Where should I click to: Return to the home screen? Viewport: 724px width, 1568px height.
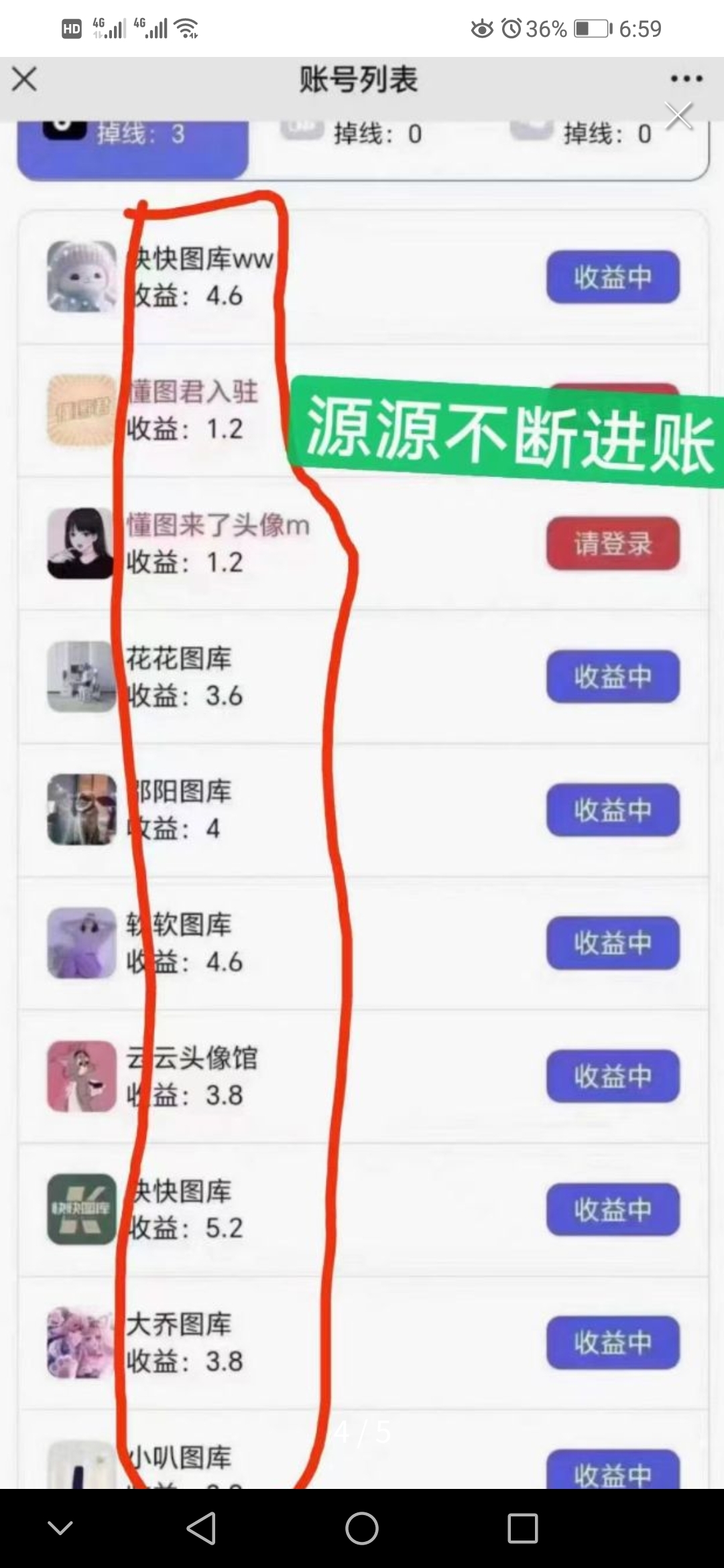362,1528
